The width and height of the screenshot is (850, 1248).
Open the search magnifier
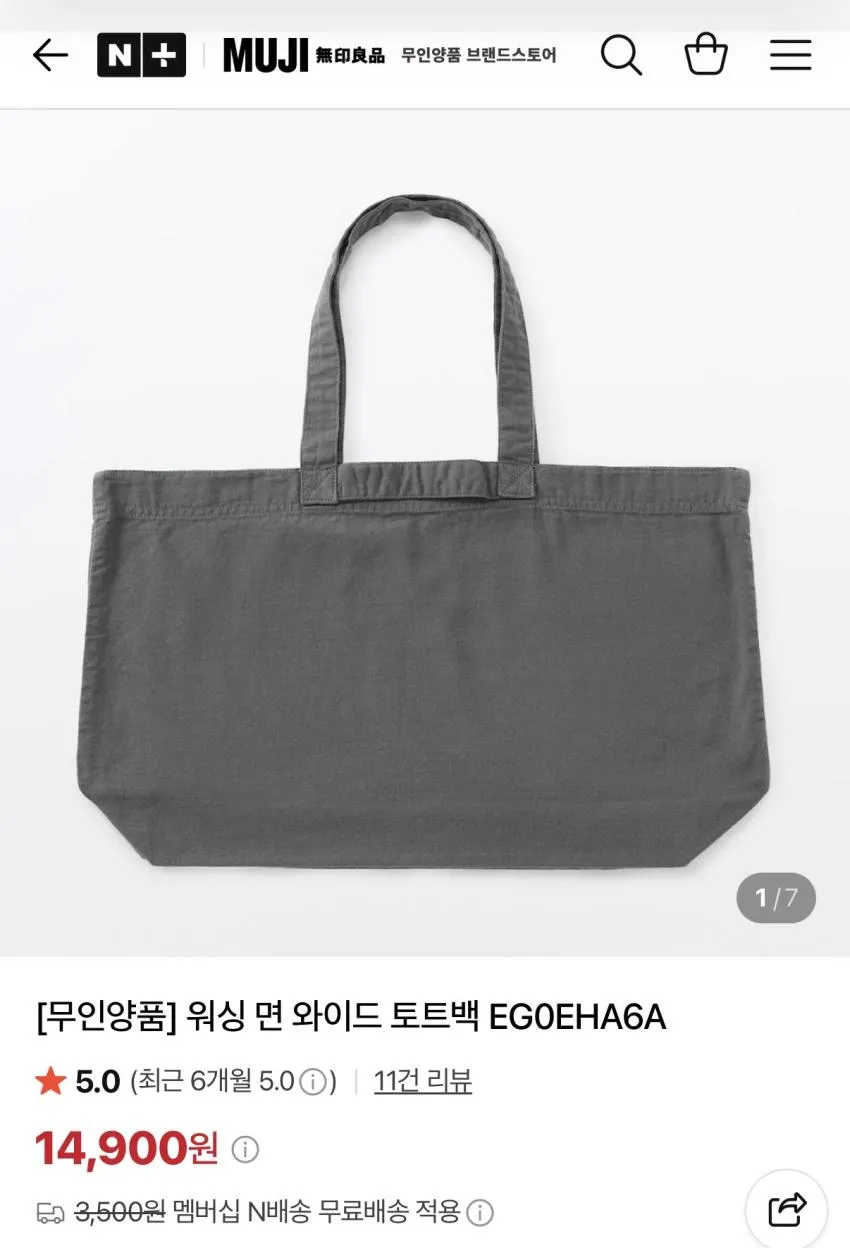coord(621,55)
